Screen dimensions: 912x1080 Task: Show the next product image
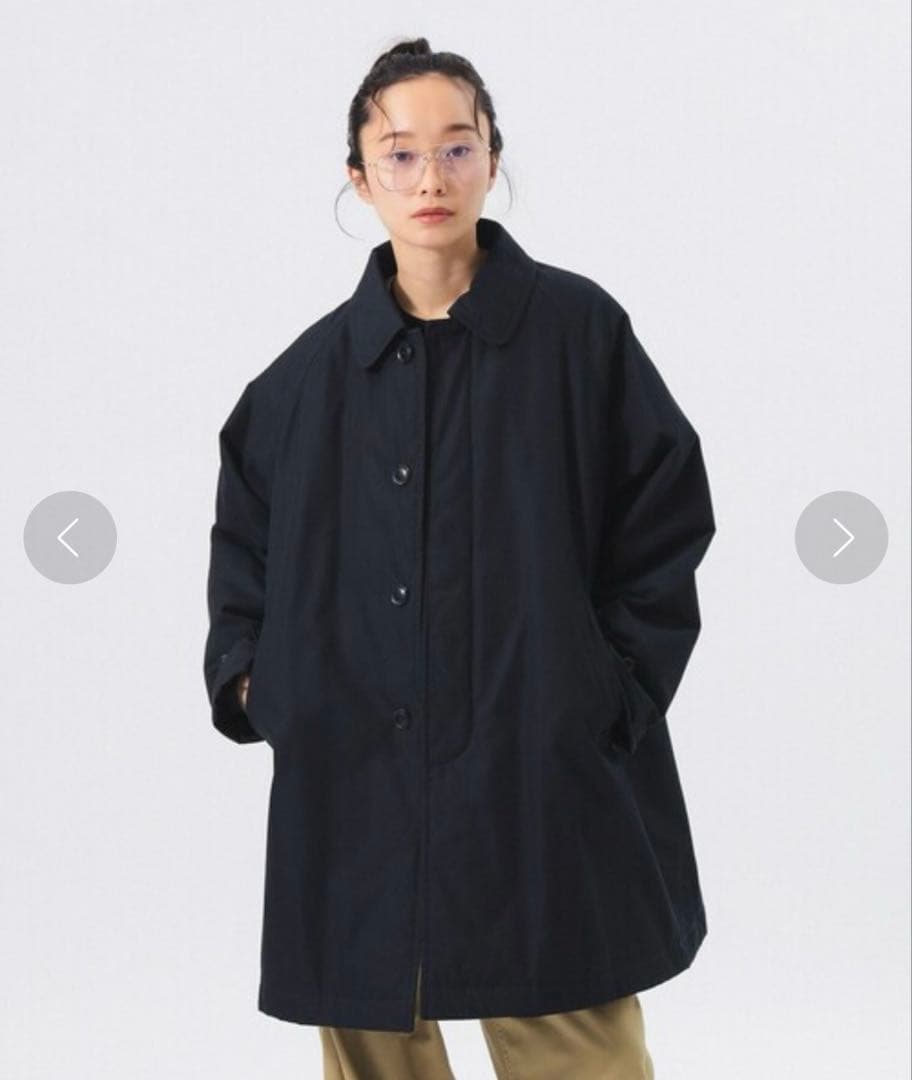(841, 537)
